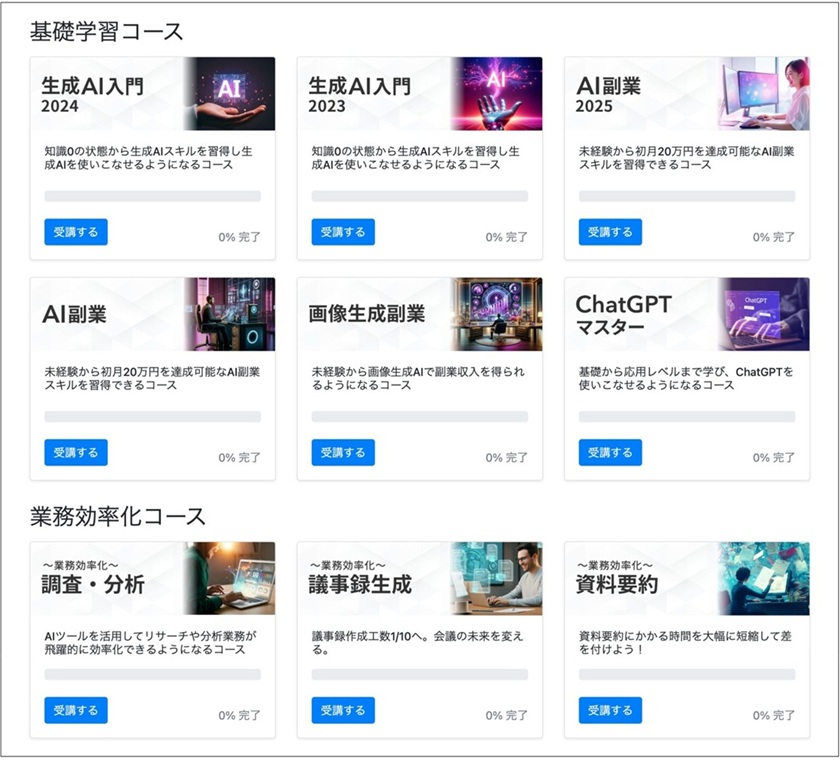Select the 資料要約 course banner

tap(687, 579)
